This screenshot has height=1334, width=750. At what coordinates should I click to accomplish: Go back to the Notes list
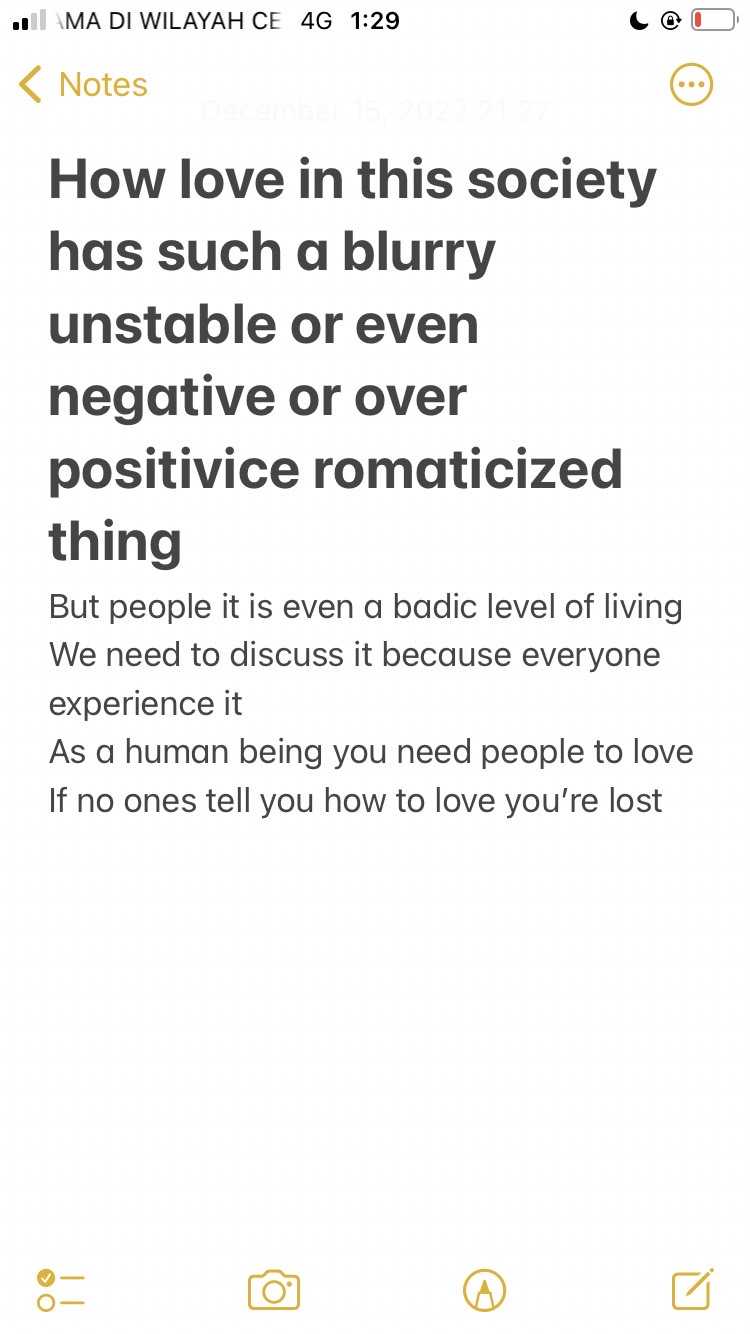[83, 85]
